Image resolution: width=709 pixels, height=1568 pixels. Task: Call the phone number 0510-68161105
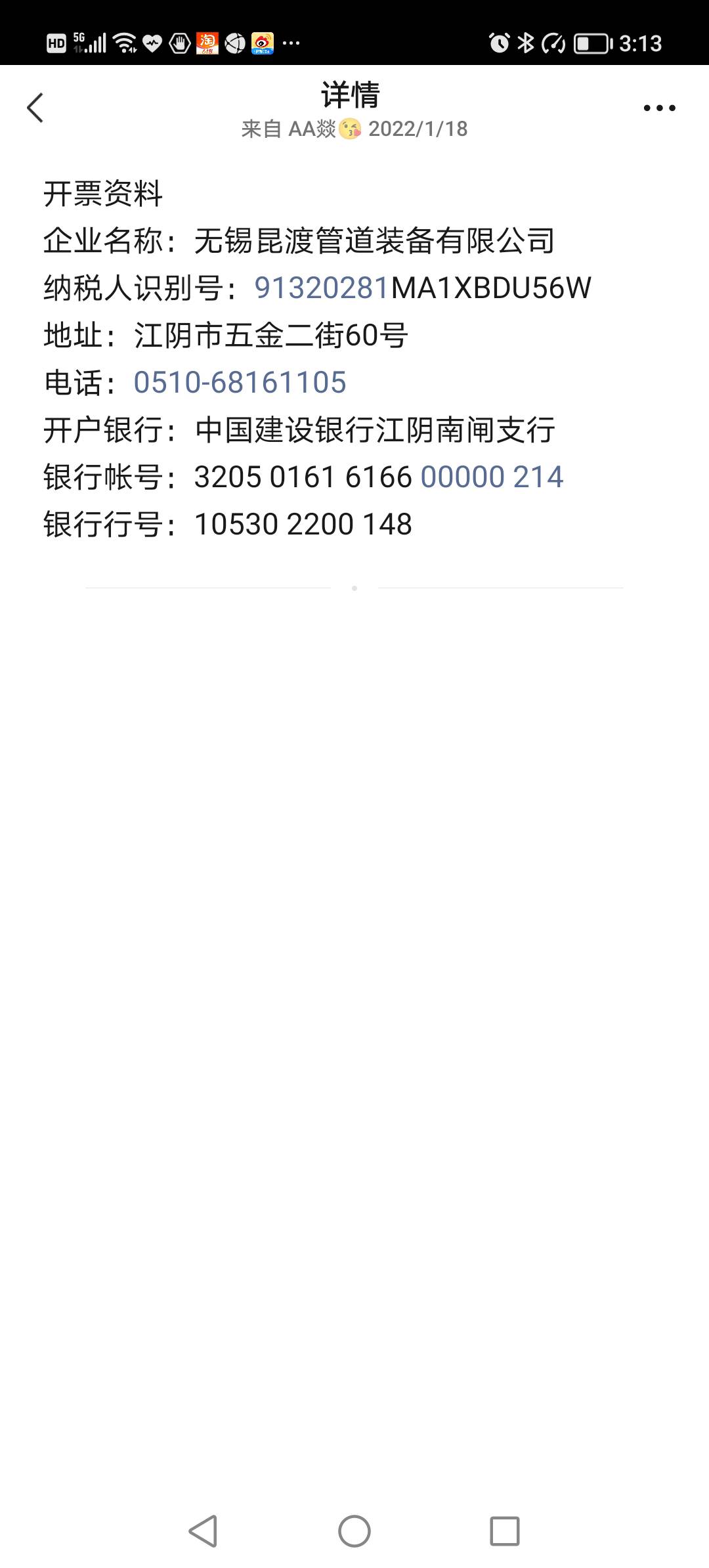[x=240, y=383]
